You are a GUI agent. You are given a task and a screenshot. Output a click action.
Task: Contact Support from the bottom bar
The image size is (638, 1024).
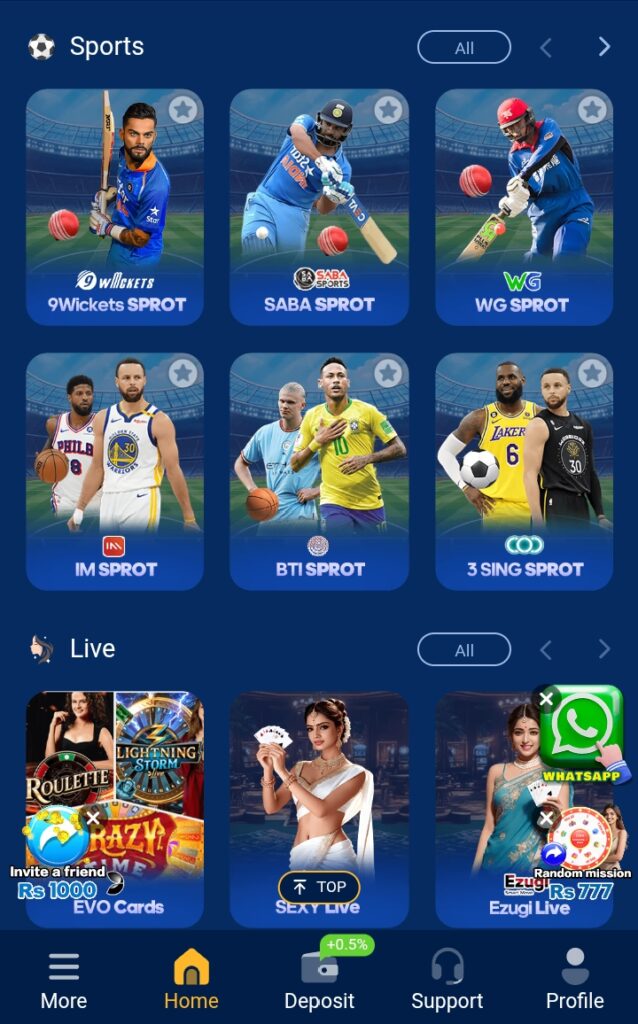point(447,981)
